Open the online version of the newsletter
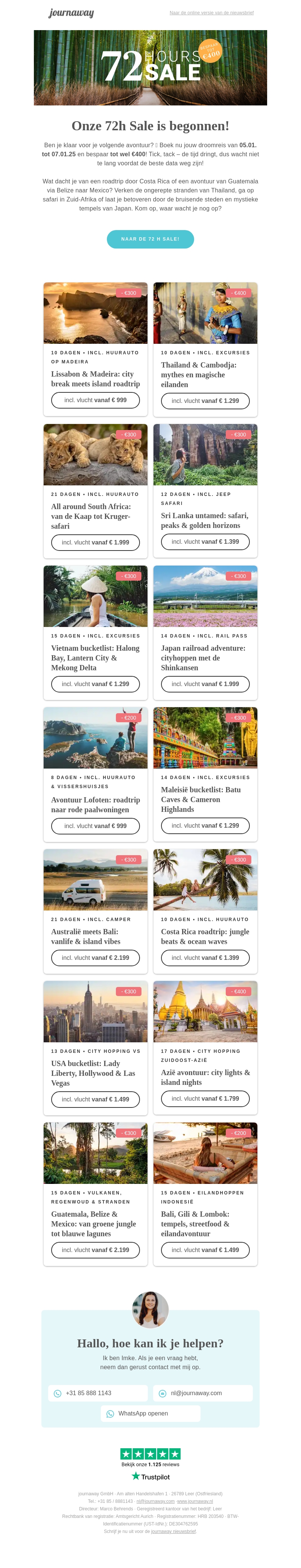Viewport: 301px width, 1568px height. (x=211, y=13)
